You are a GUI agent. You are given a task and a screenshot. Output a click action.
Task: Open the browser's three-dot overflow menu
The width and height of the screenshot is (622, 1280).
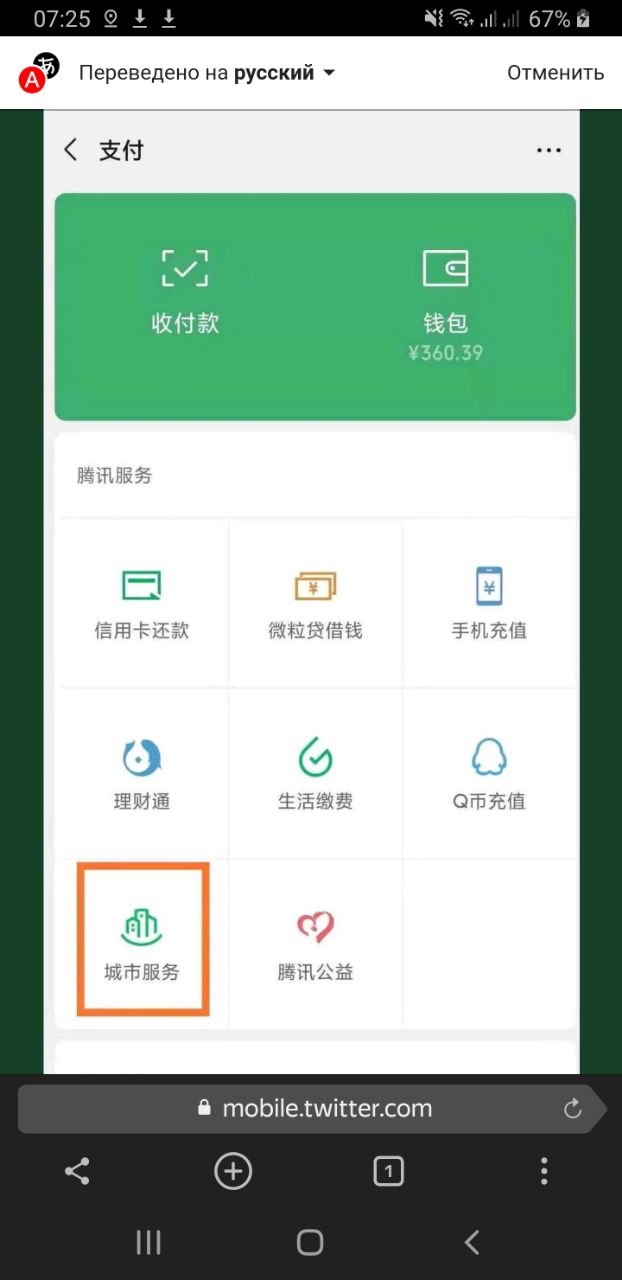544,1171
